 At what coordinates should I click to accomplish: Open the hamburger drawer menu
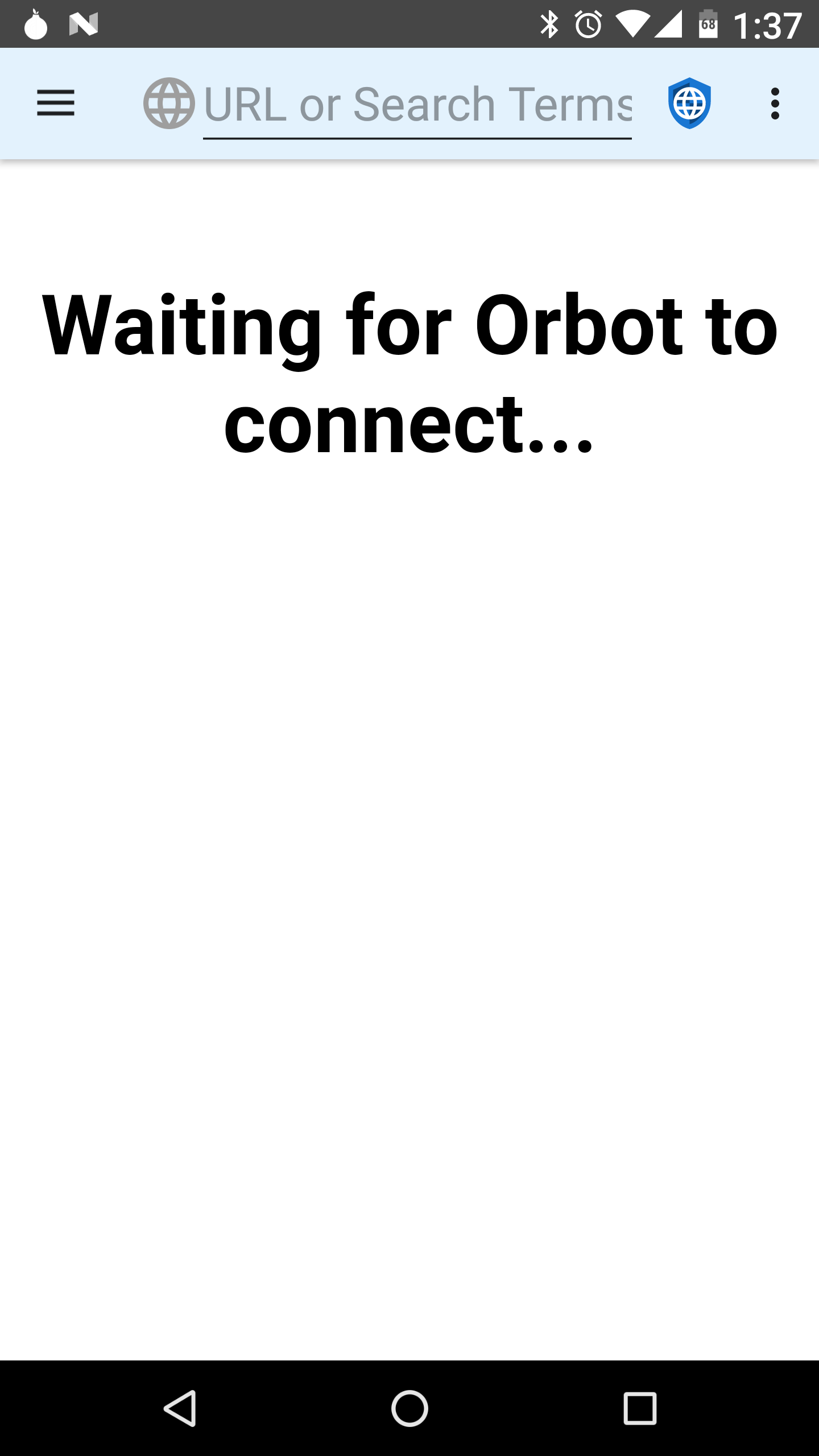(56, 103)
